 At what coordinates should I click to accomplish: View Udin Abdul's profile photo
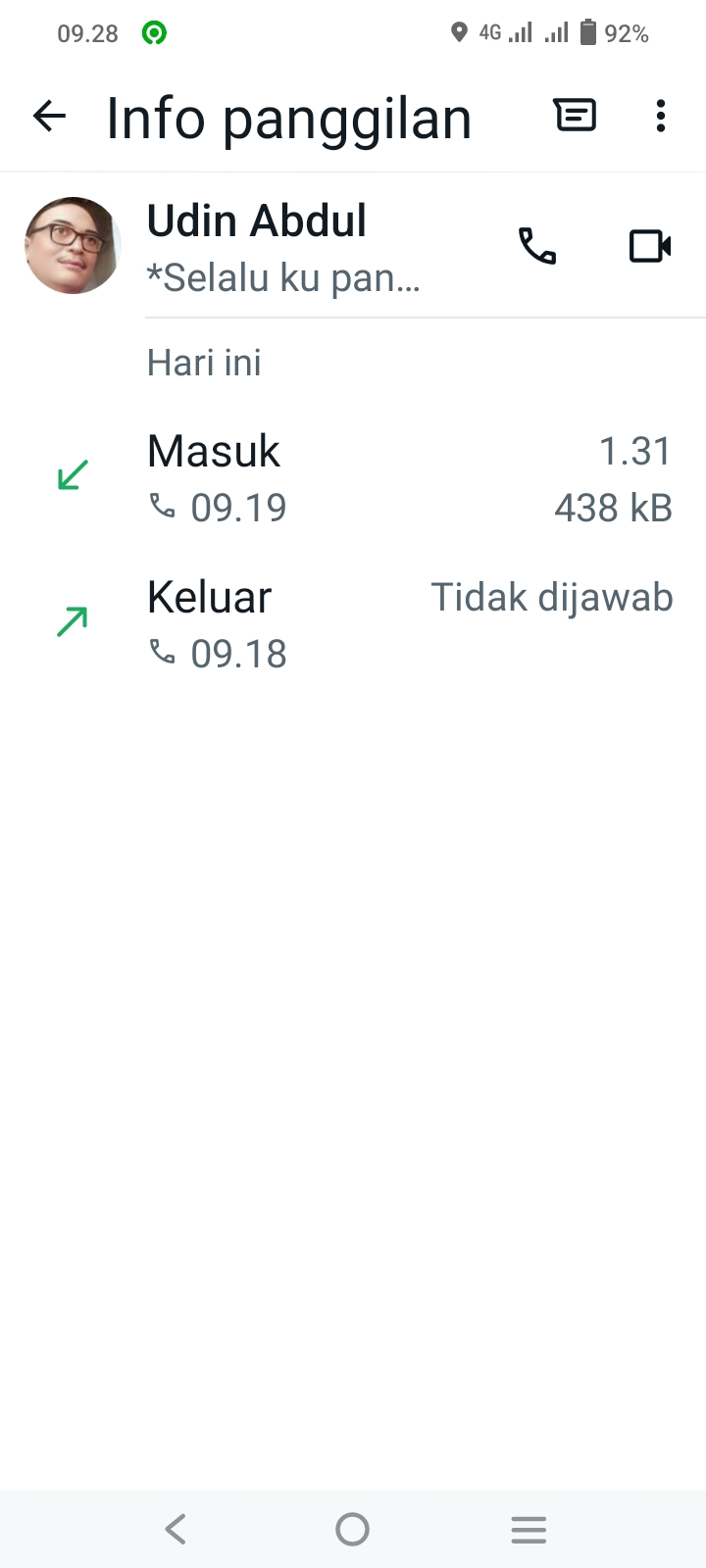(72, 246)
